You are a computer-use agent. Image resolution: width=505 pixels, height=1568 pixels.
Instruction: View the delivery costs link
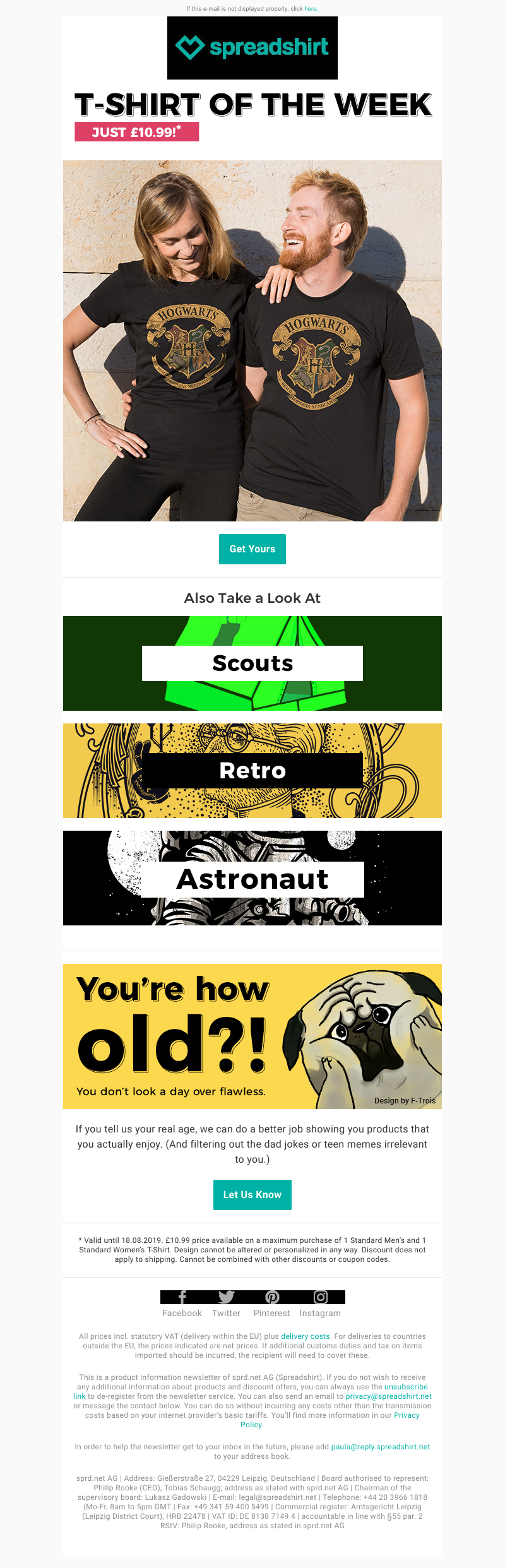(x=305, y=1336)
